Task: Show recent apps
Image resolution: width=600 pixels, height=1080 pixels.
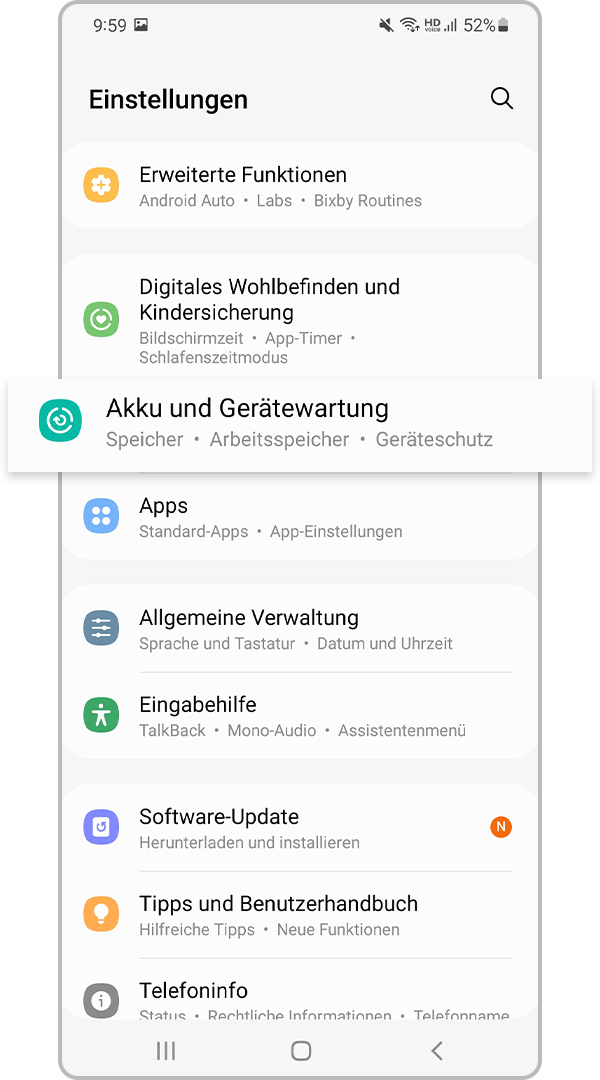Action: click(x=166, y=1050)
